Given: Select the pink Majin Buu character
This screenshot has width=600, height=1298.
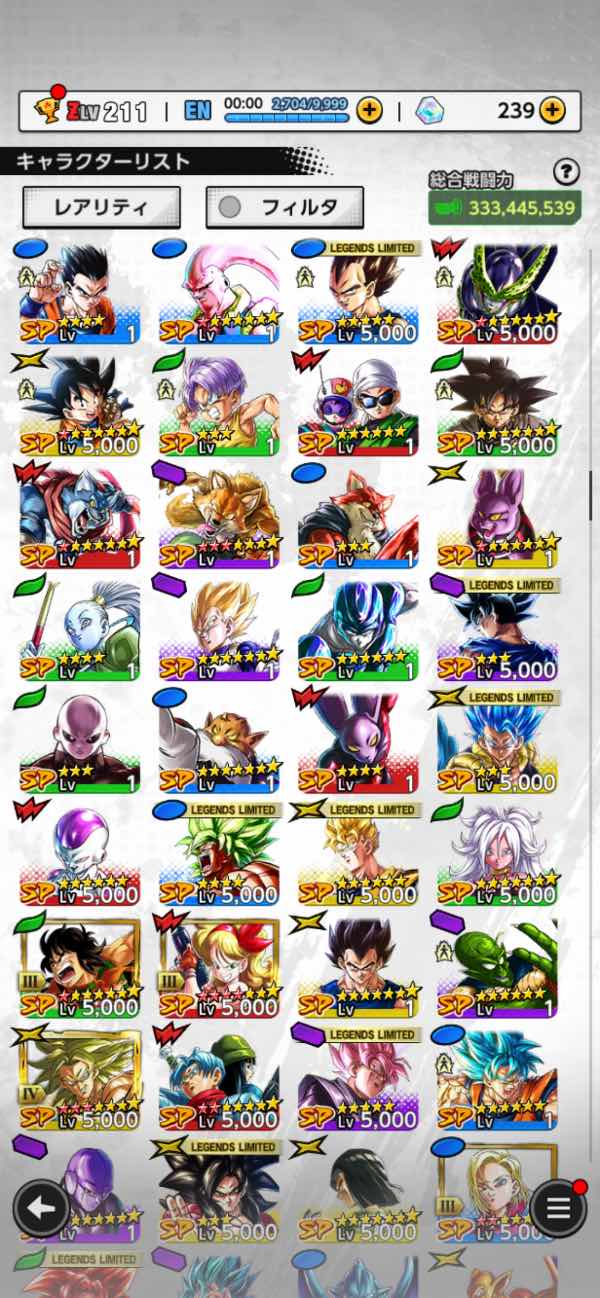Looking at the screenshot, I should (x=219, y=291).
